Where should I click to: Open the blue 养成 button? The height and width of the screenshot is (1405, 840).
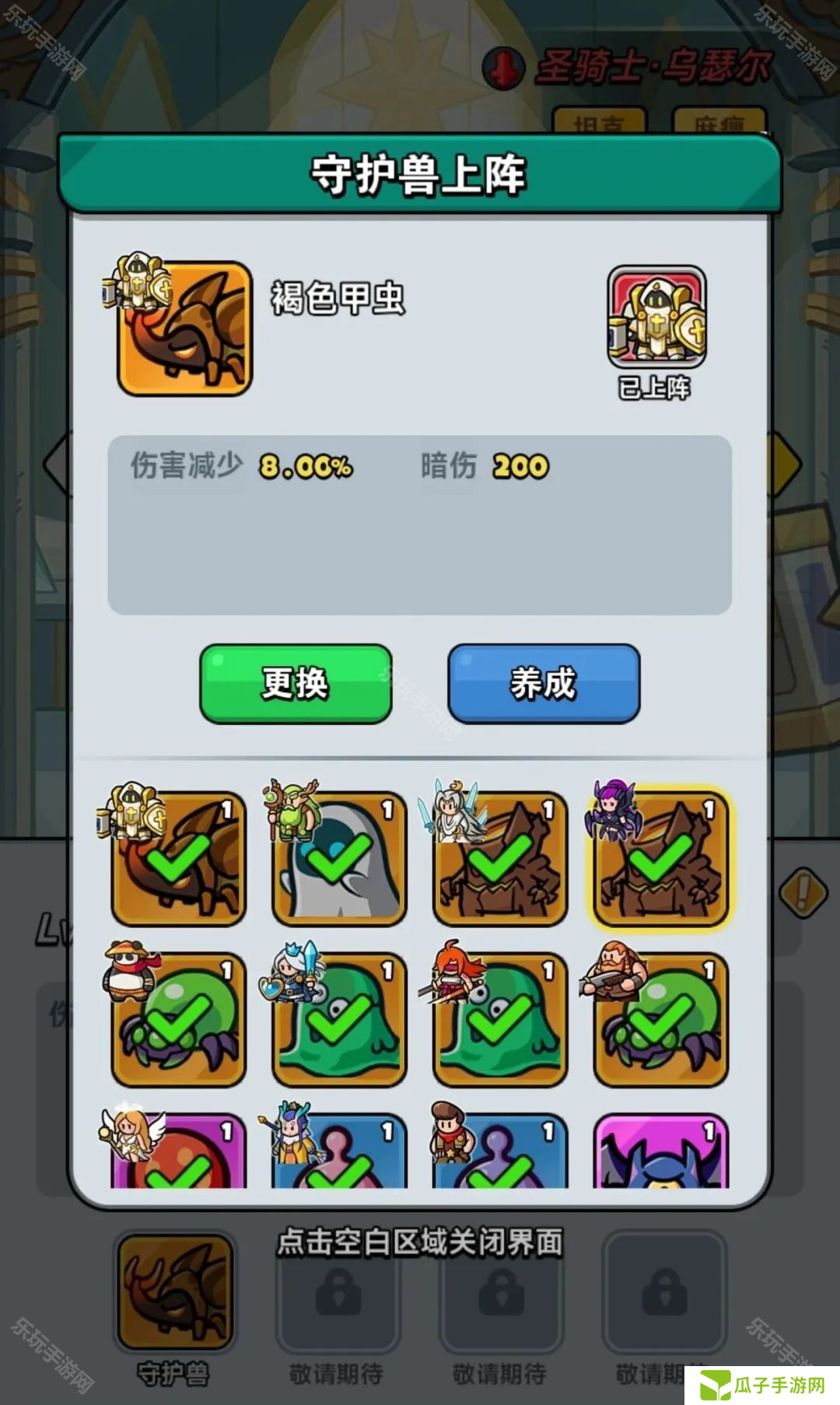pyautogui.click(x=544, y=683)
